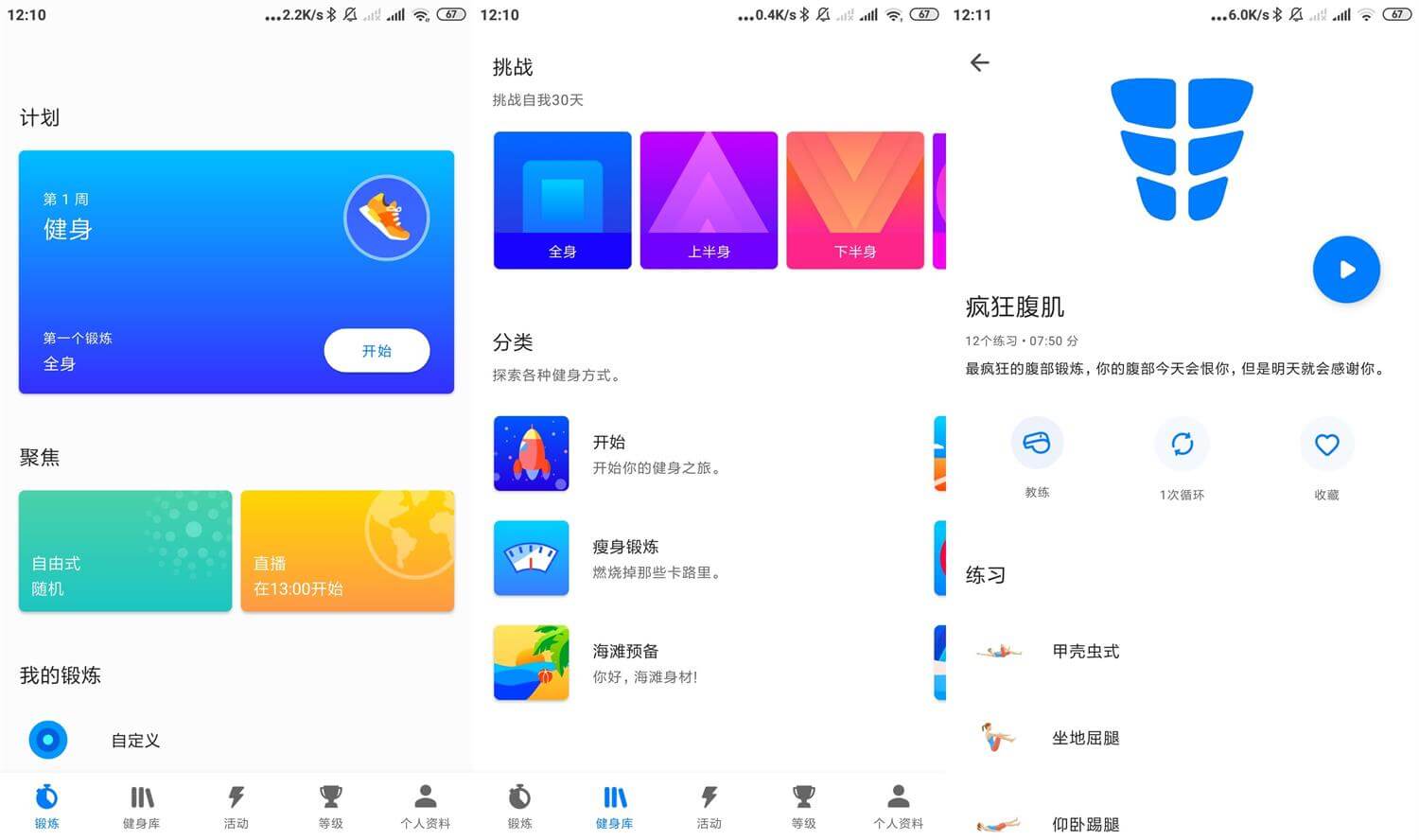Tap the 教练 coach icon
This screenshot has width=1419, height=840.
(1037, 444)
